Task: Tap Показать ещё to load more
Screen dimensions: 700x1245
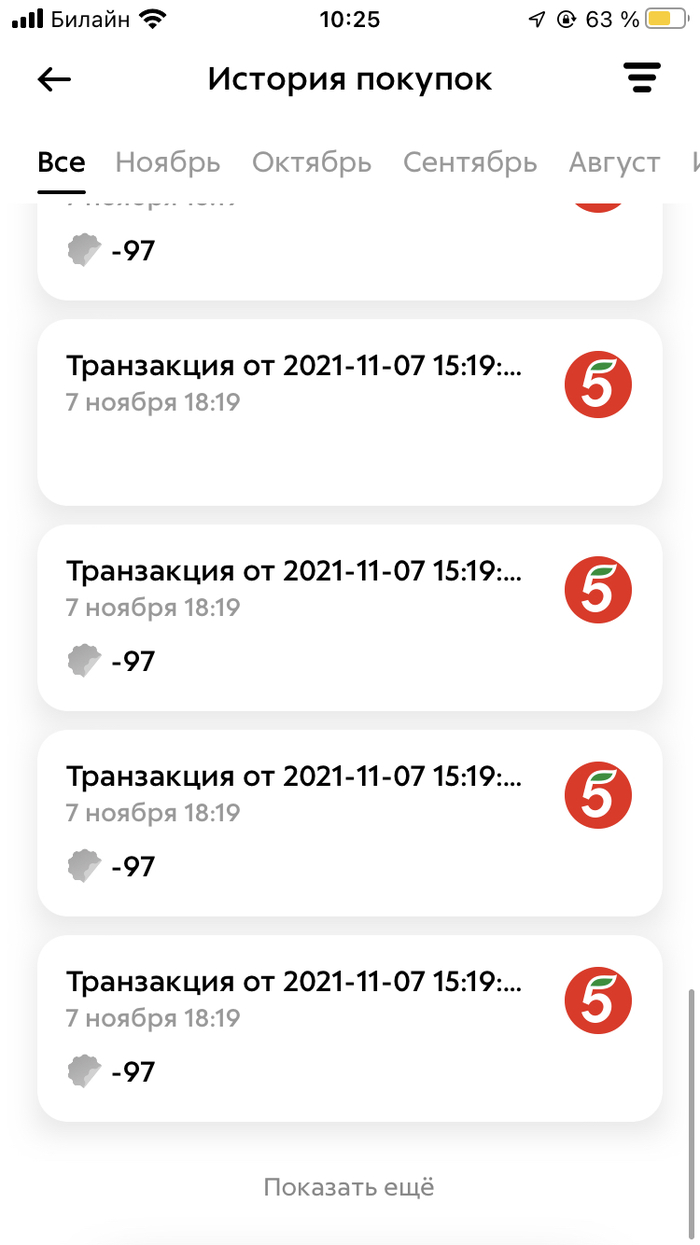Action: [x=349, y=1187]
